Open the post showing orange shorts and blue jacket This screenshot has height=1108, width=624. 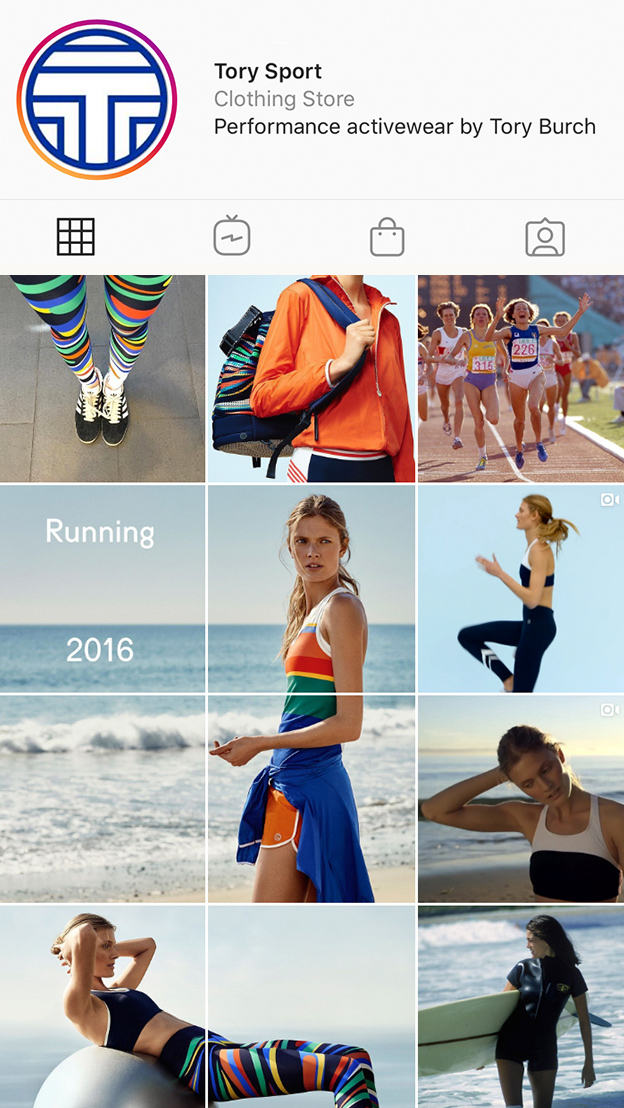311,799
